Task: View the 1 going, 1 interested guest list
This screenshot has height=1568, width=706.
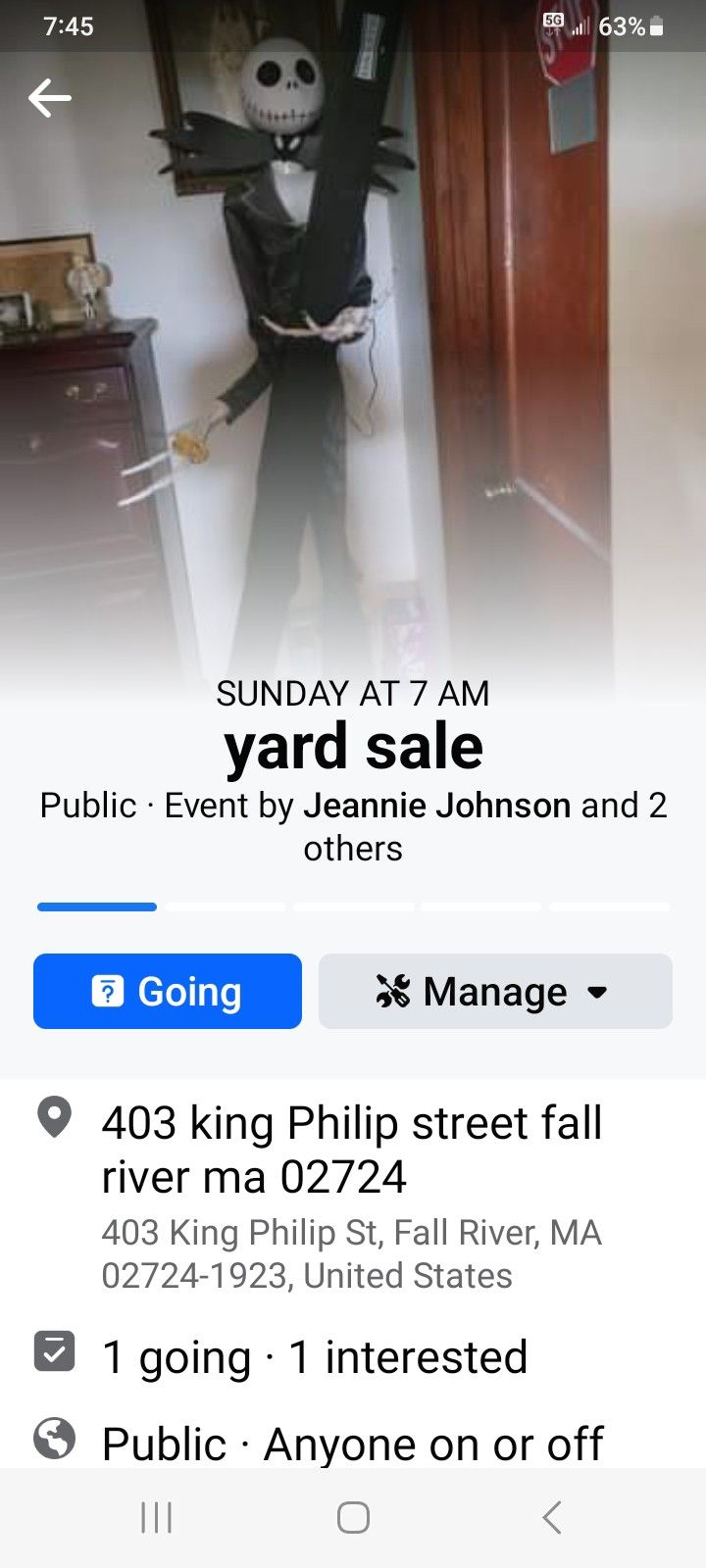Action: 314,1357
